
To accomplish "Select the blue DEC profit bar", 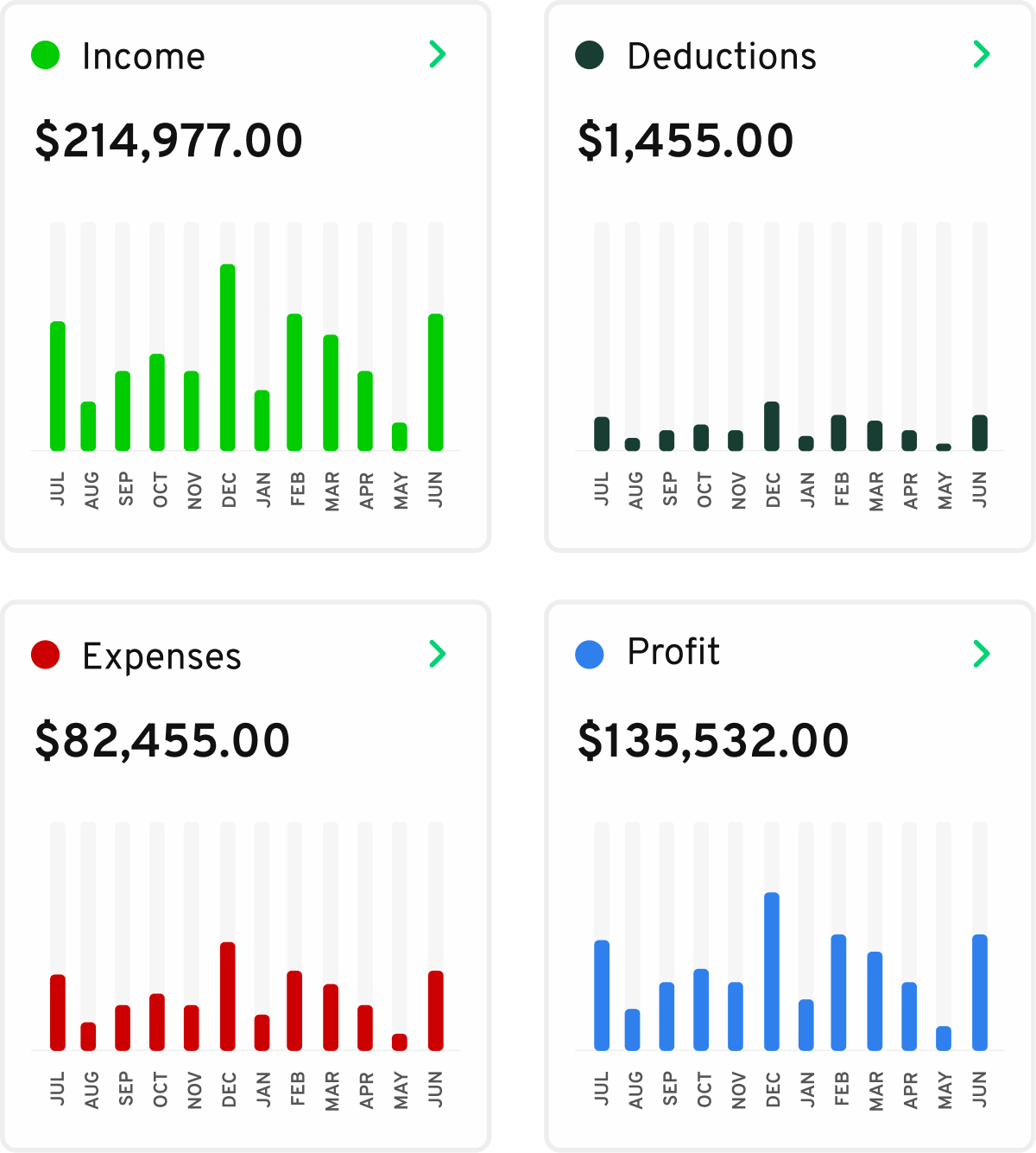I will coord(774,972).
